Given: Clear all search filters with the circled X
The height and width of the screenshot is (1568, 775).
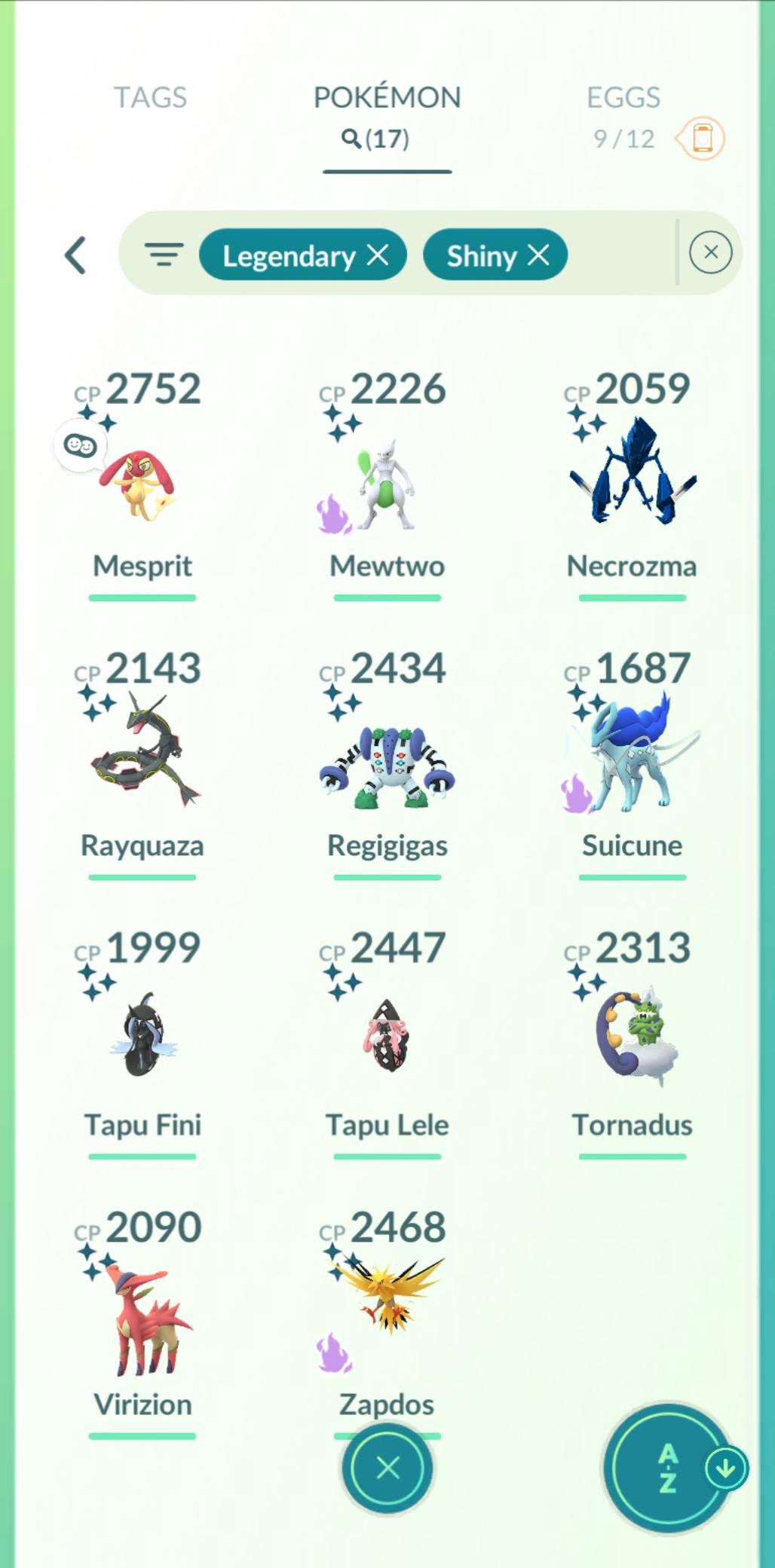Looking at the screenshot, I should click(x=710, y=252).
